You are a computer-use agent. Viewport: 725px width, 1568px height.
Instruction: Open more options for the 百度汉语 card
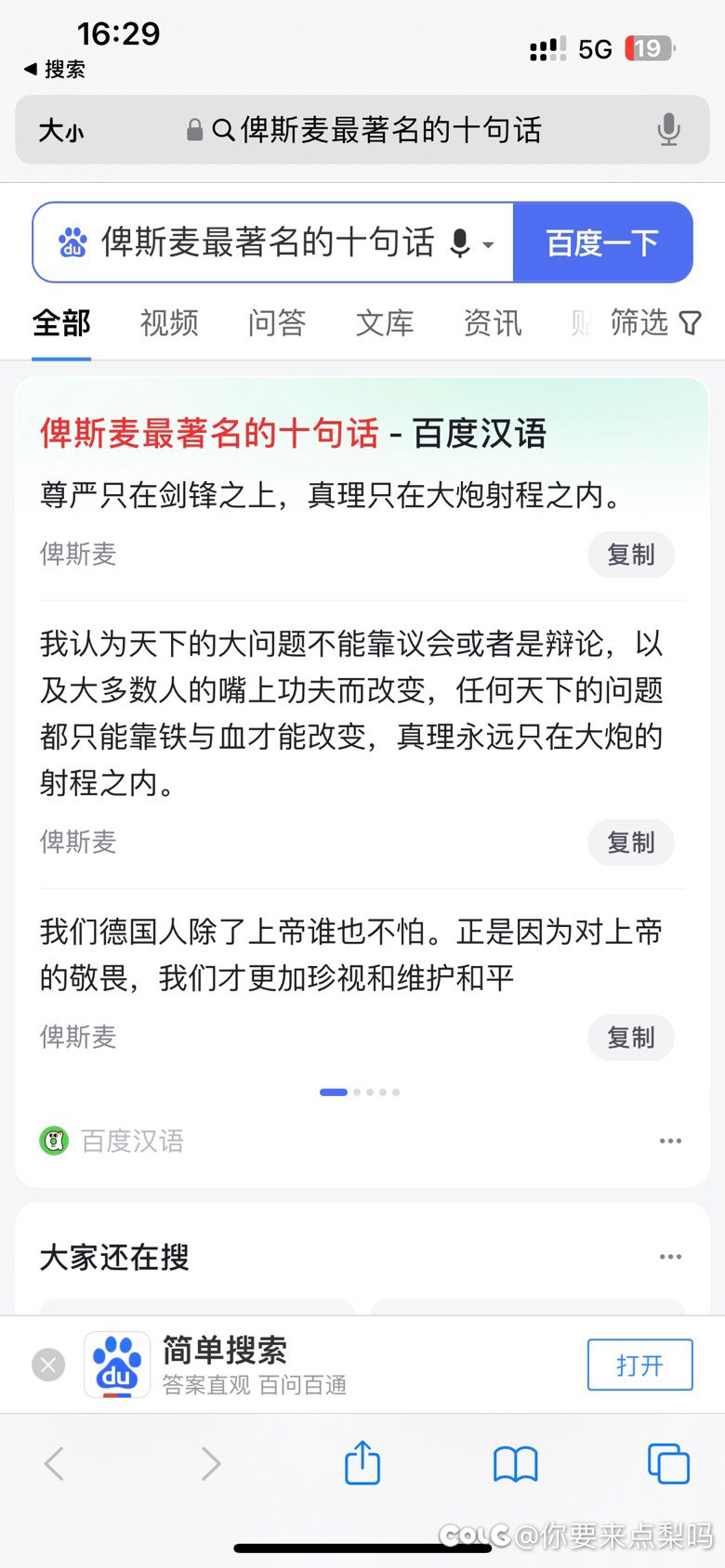click(x=670, y=1141)
